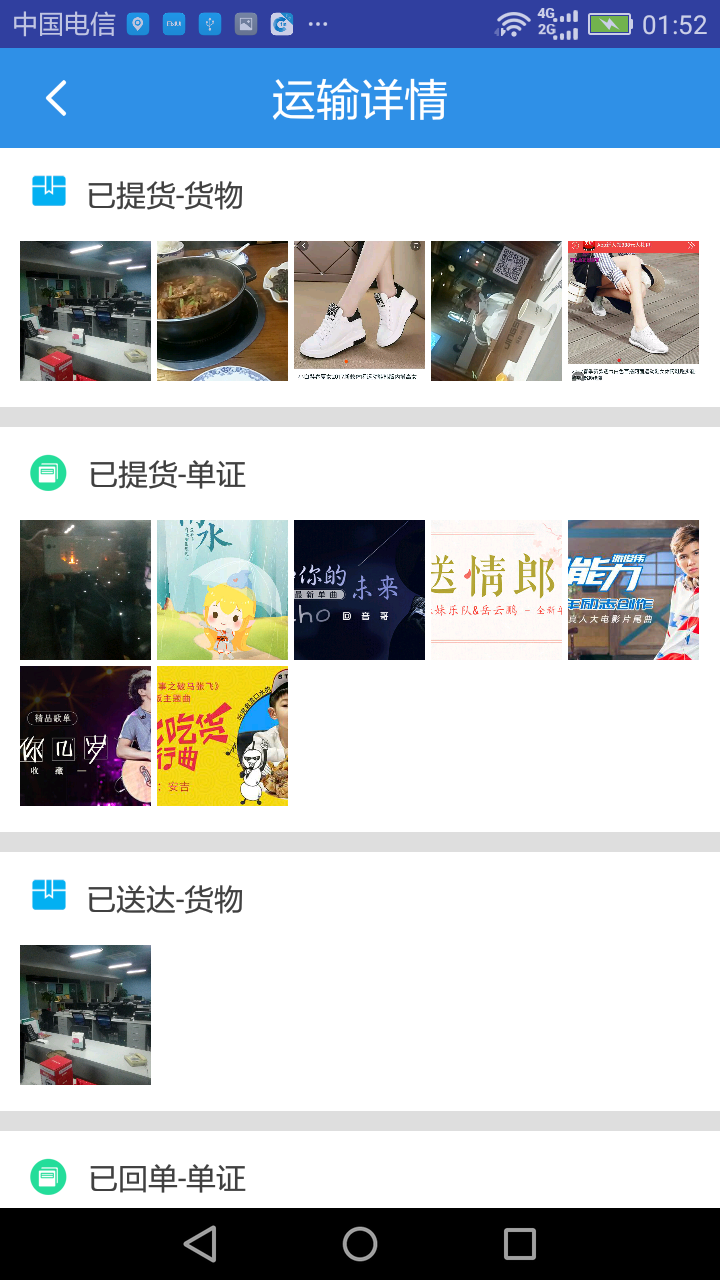Open the 送情郎 image under 已提货-单证
This screenshot has height=1280, width=720.
point(496,589)
